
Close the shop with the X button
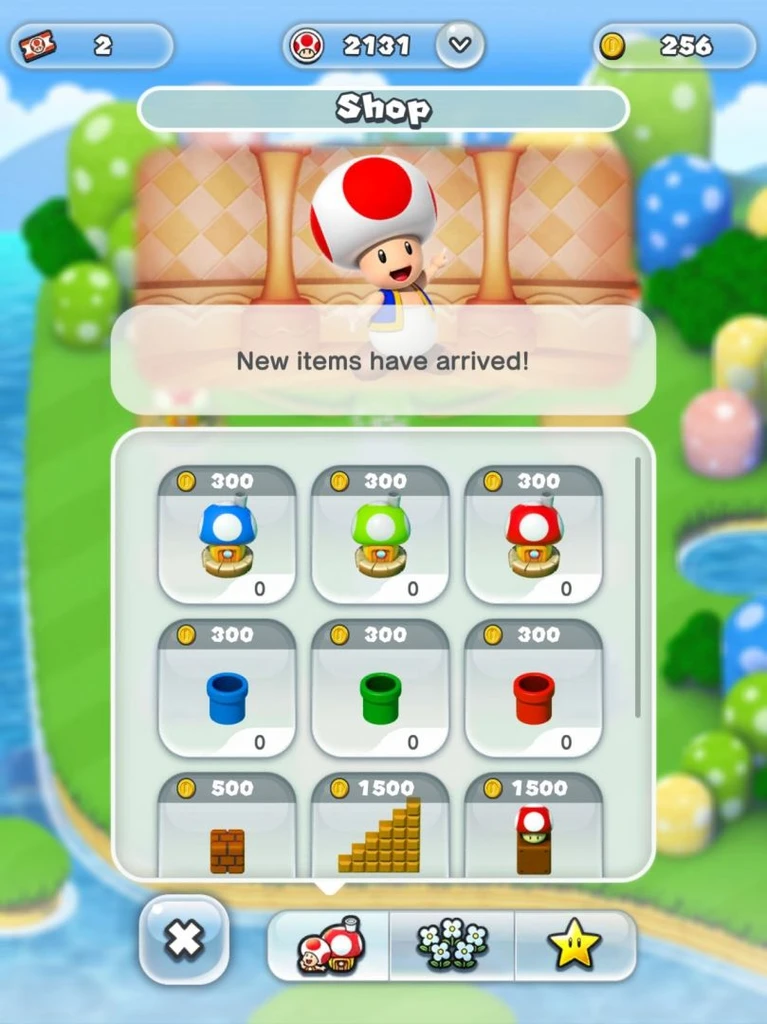coord(184,939)
